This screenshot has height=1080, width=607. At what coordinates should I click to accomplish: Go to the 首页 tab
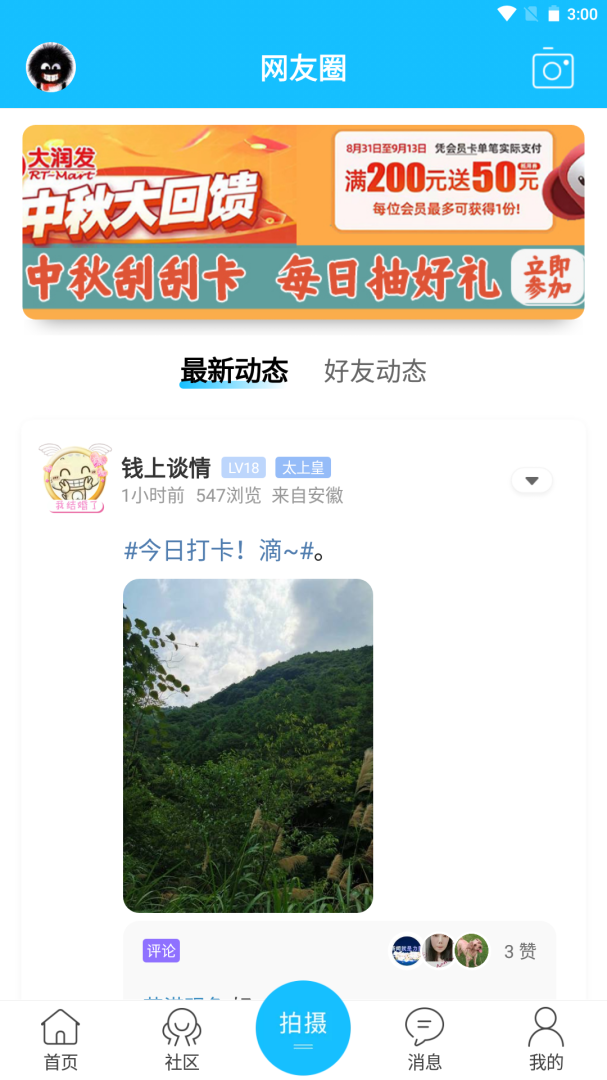coord(60,1040)
